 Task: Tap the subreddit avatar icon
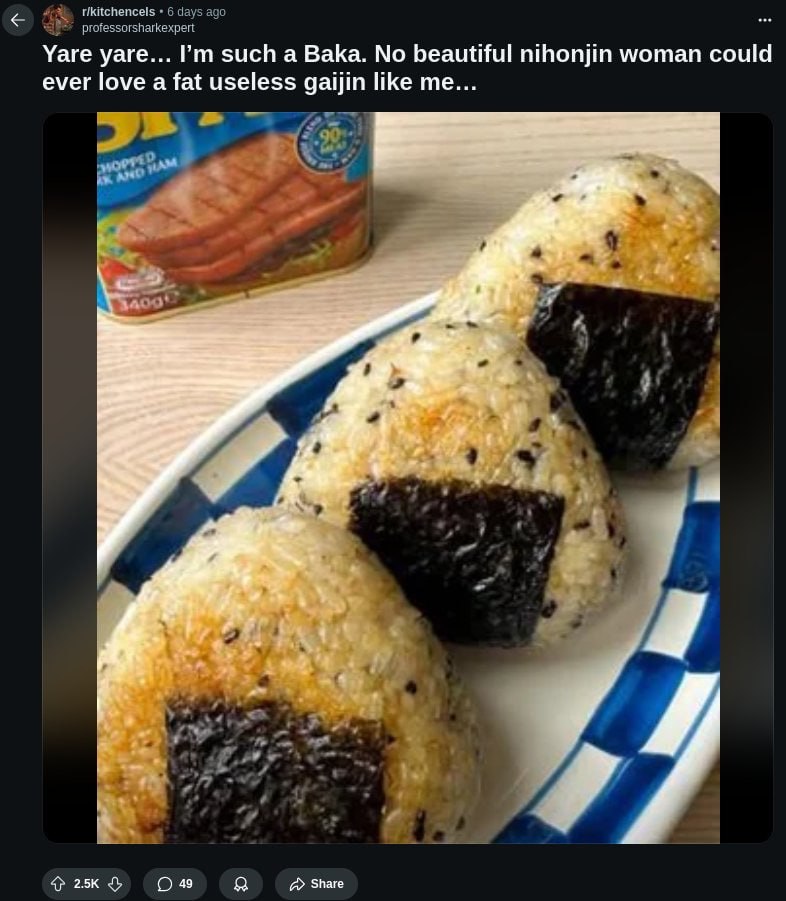point(58,20)
